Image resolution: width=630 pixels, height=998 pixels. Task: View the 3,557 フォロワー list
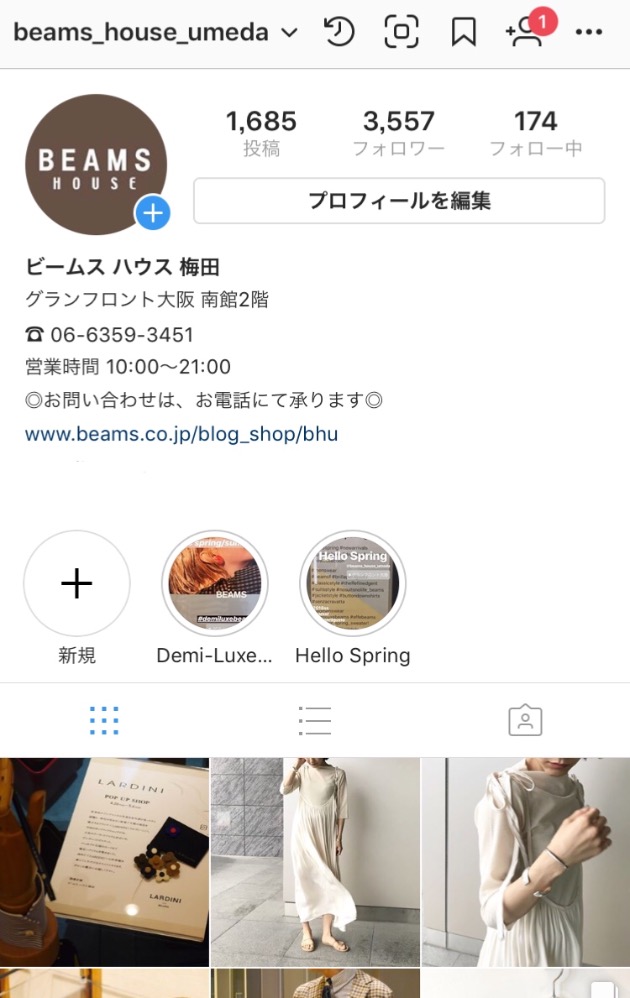(x=398, y=134)
